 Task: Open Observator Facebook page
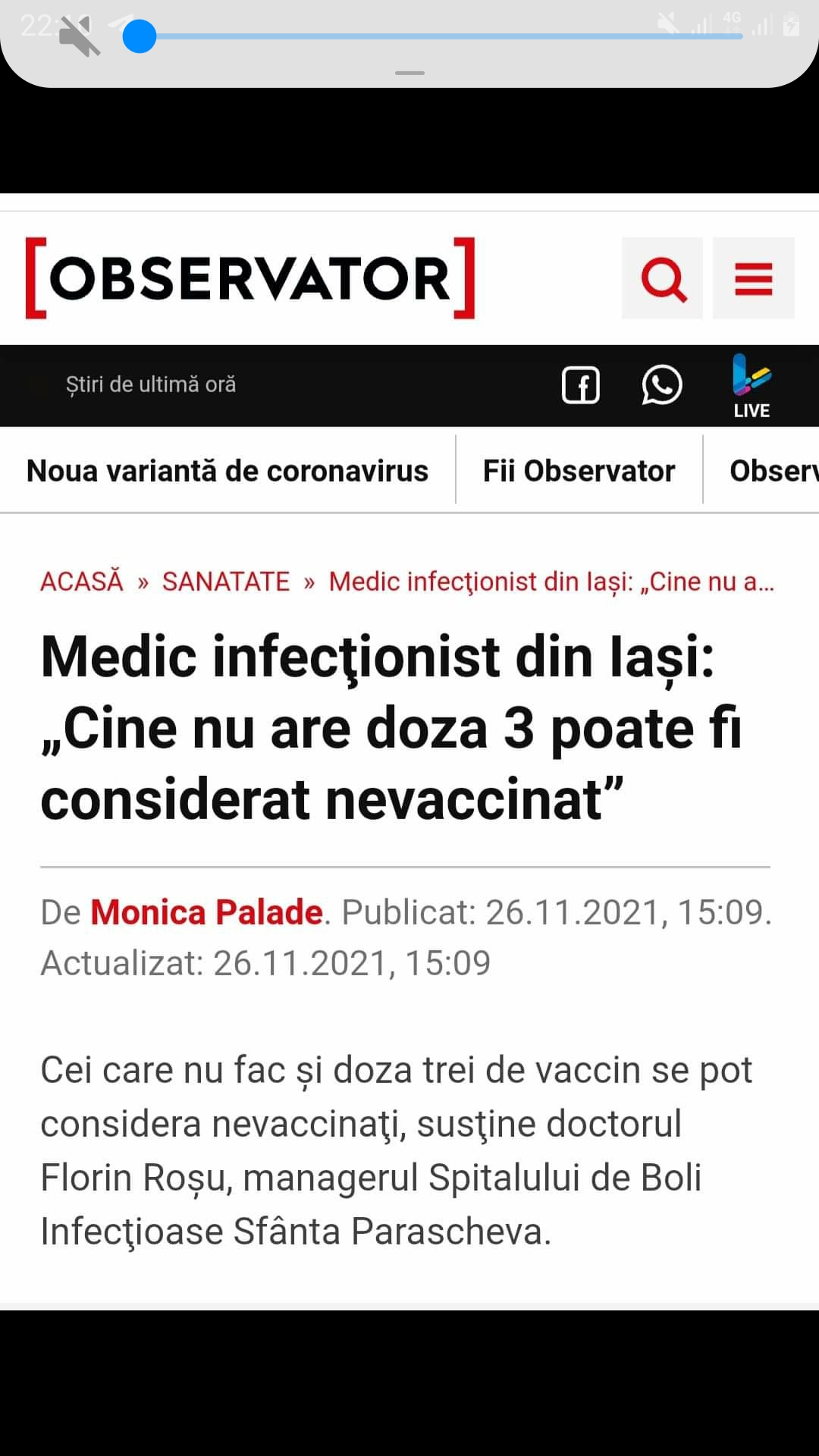click(x=581, y=385)
